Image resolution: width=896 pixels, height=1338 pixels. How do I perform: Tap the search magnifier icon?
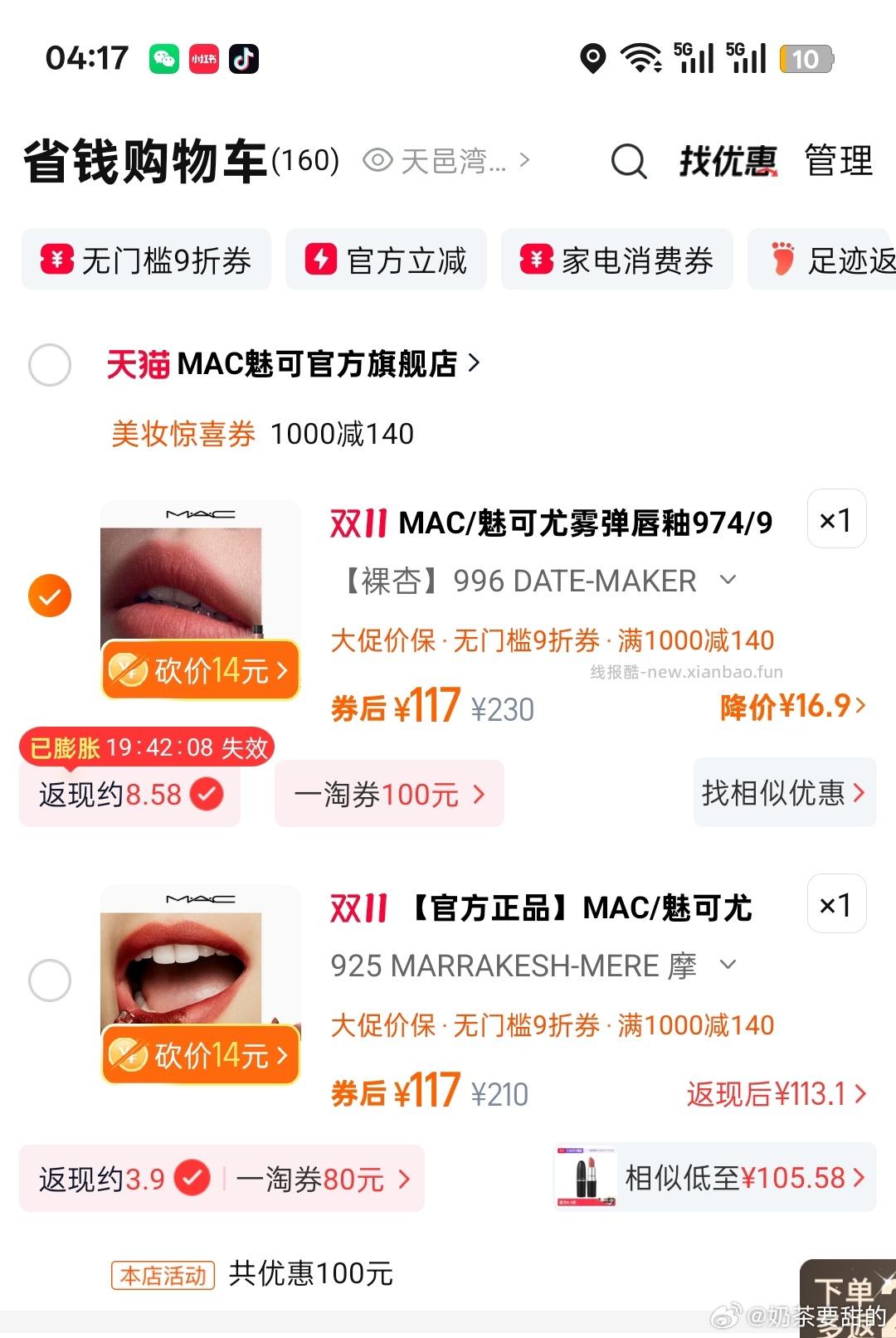(630, 163)
